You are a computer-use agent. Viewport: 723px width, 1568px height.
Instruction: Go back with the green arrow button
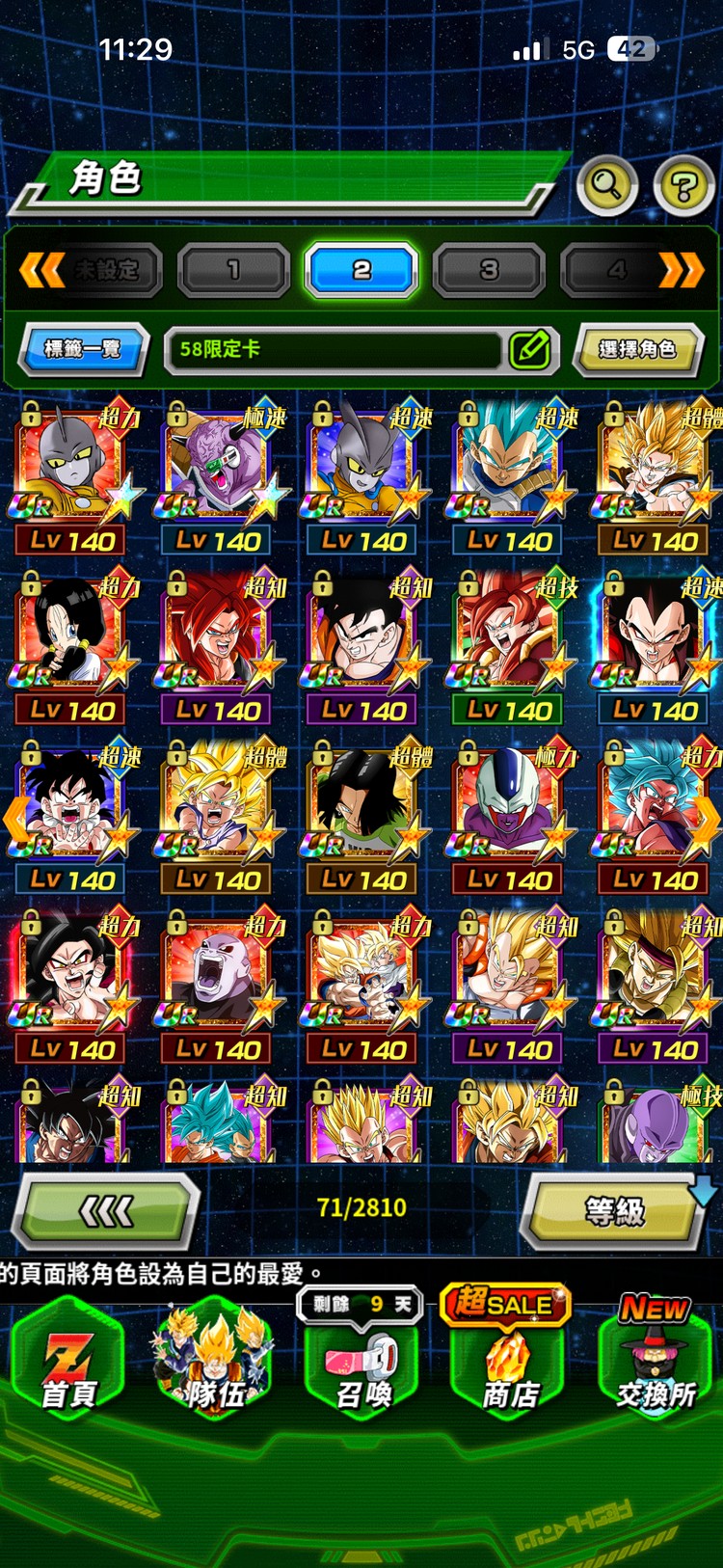[x=106, y=1211]
